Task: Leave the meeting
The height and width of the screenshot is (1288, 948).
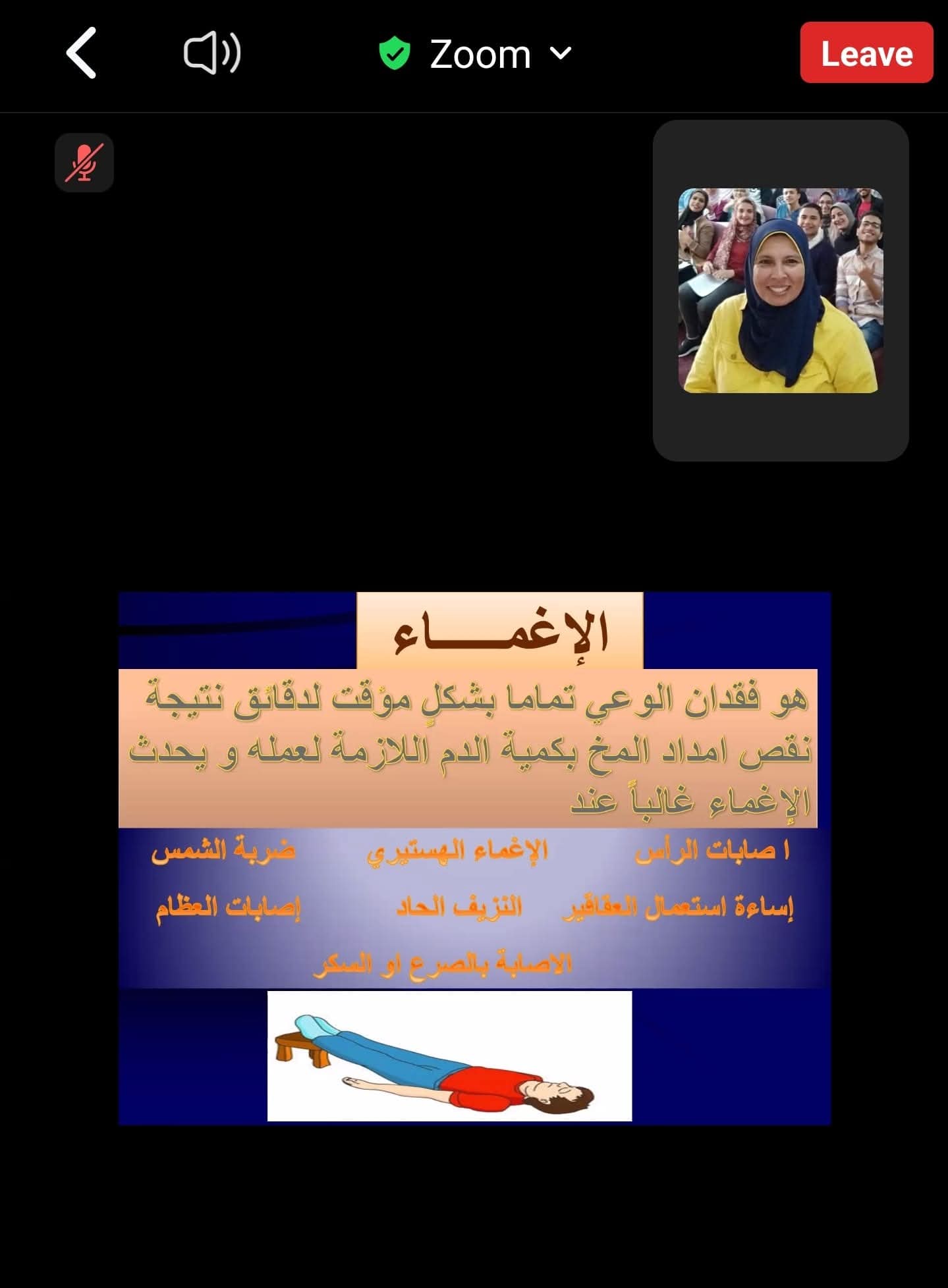Action: tap(866, 53)
